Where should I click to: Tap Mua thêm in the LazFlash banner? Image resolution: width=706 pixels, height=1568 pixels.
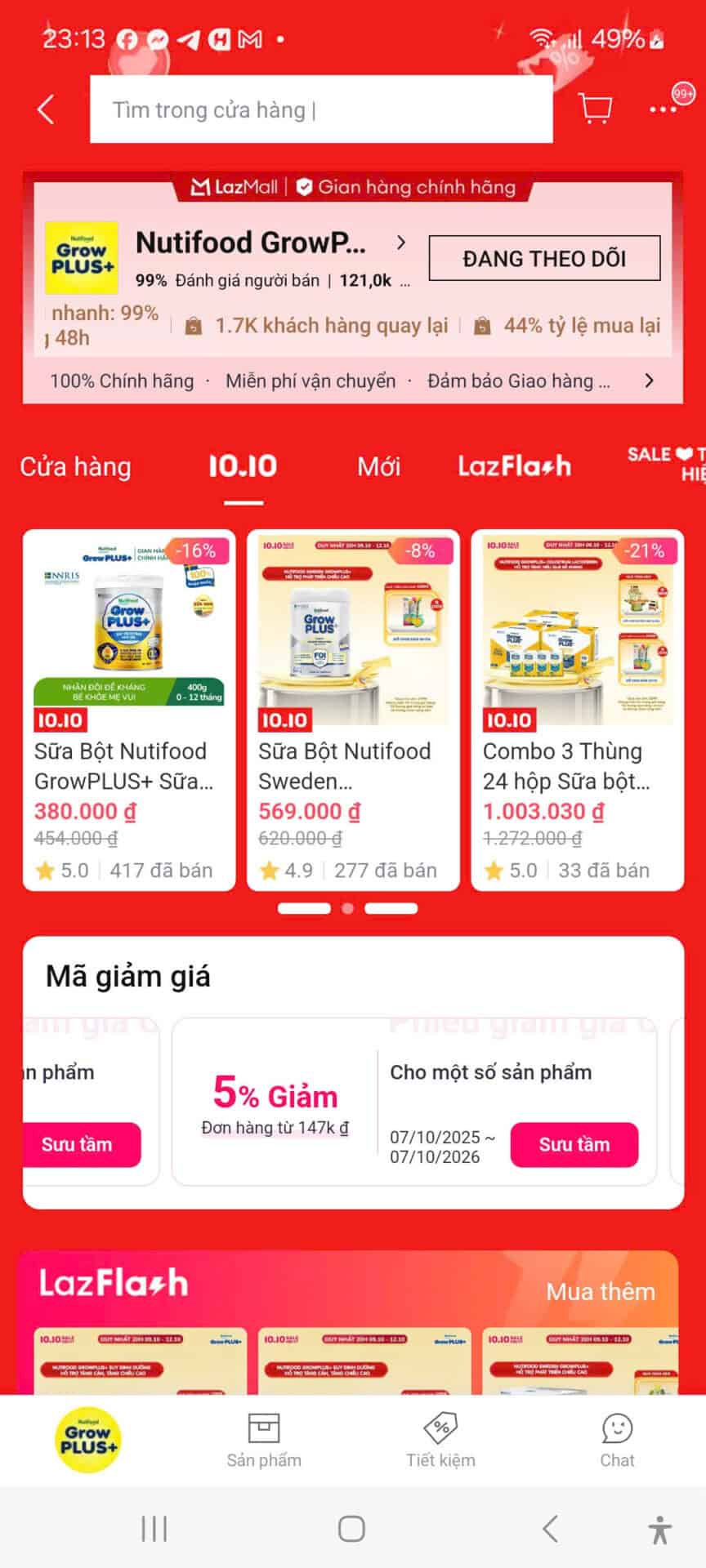[x=601, y=1291]
